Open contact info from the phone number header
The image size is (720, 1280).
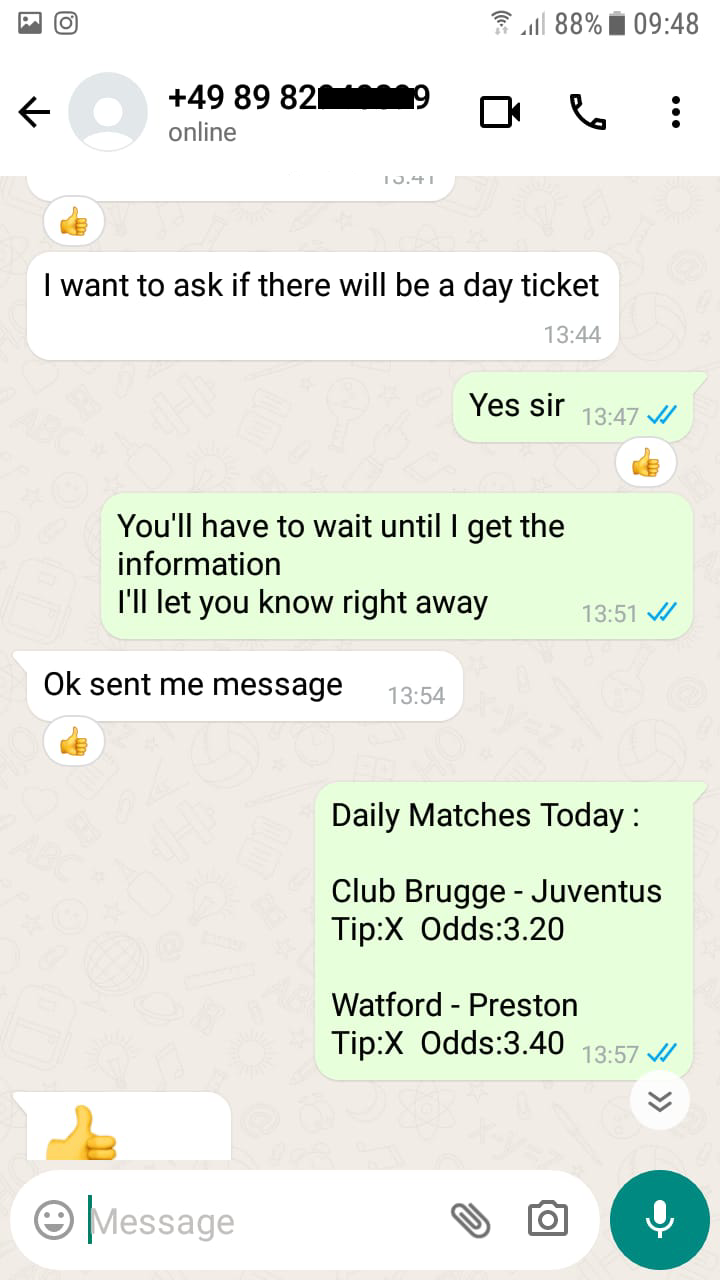click(300, 112)
